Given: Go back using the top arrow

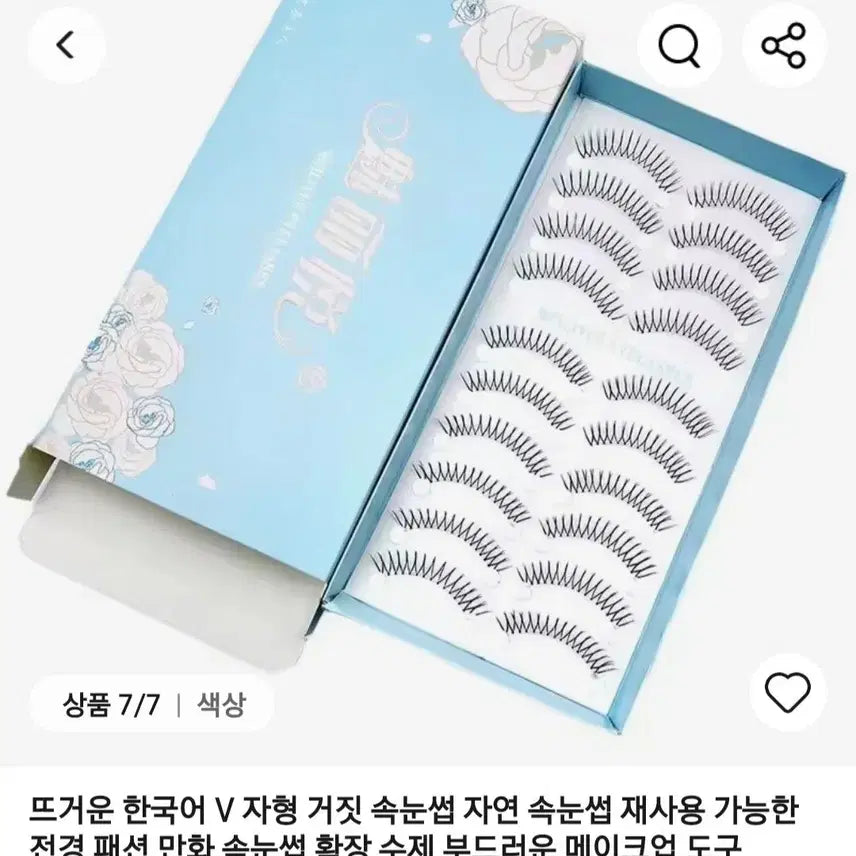Looking at the screenshot, I should point(67,46).
